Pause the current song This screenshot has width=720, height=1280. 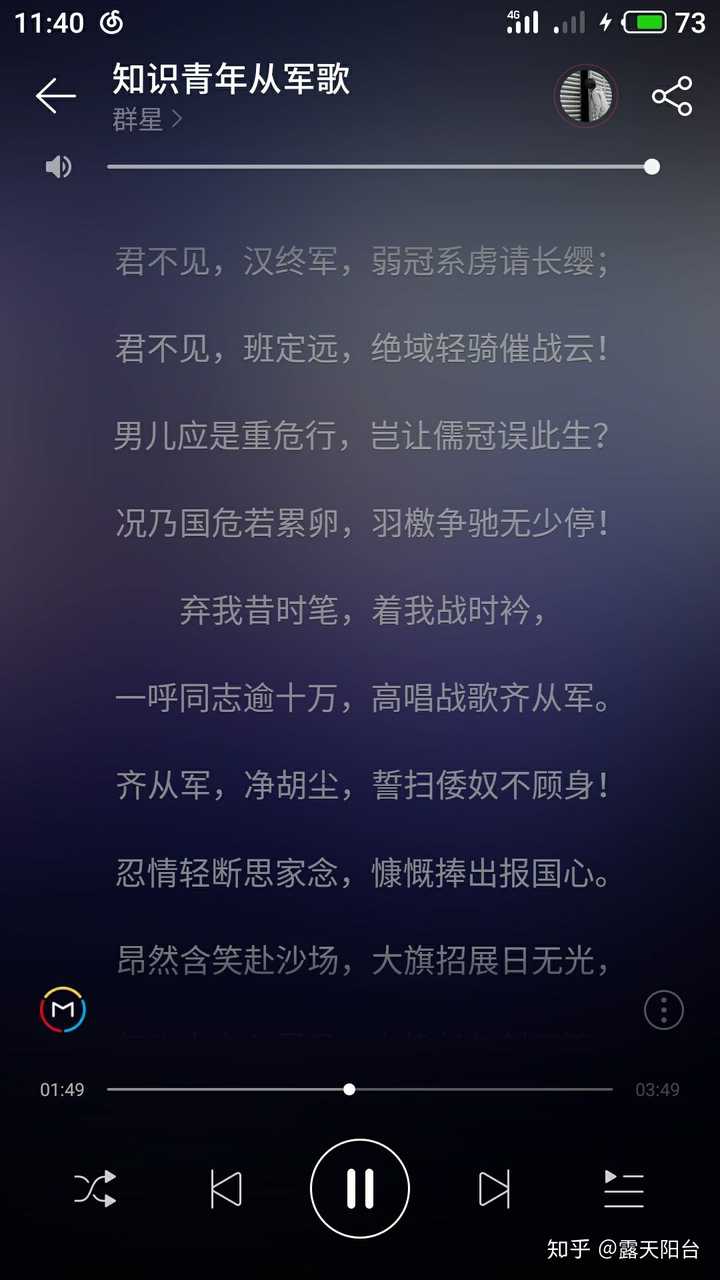click(x=360, y=1187)
